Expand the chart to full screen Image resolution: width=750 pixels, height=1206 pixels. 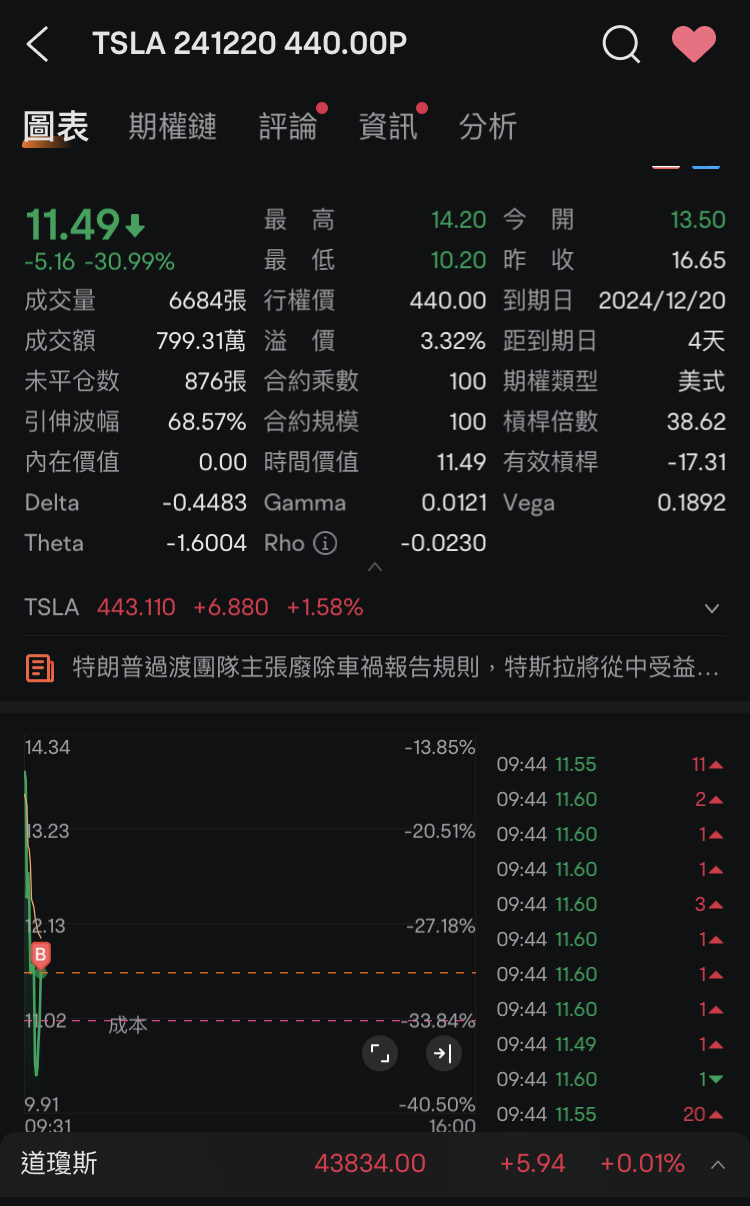pos(379,1052)
